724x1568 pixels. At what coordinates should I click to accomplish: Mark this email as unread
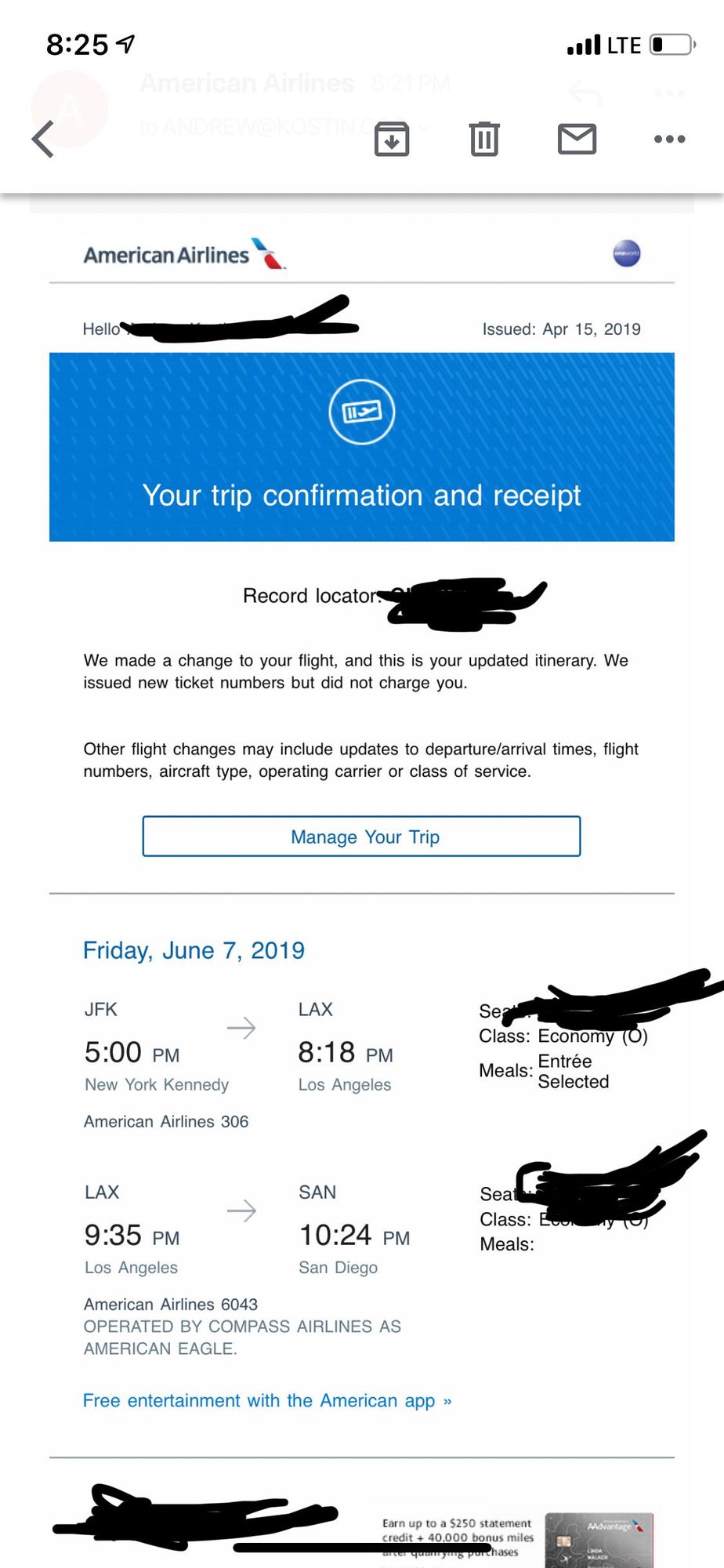pos(577,140)
